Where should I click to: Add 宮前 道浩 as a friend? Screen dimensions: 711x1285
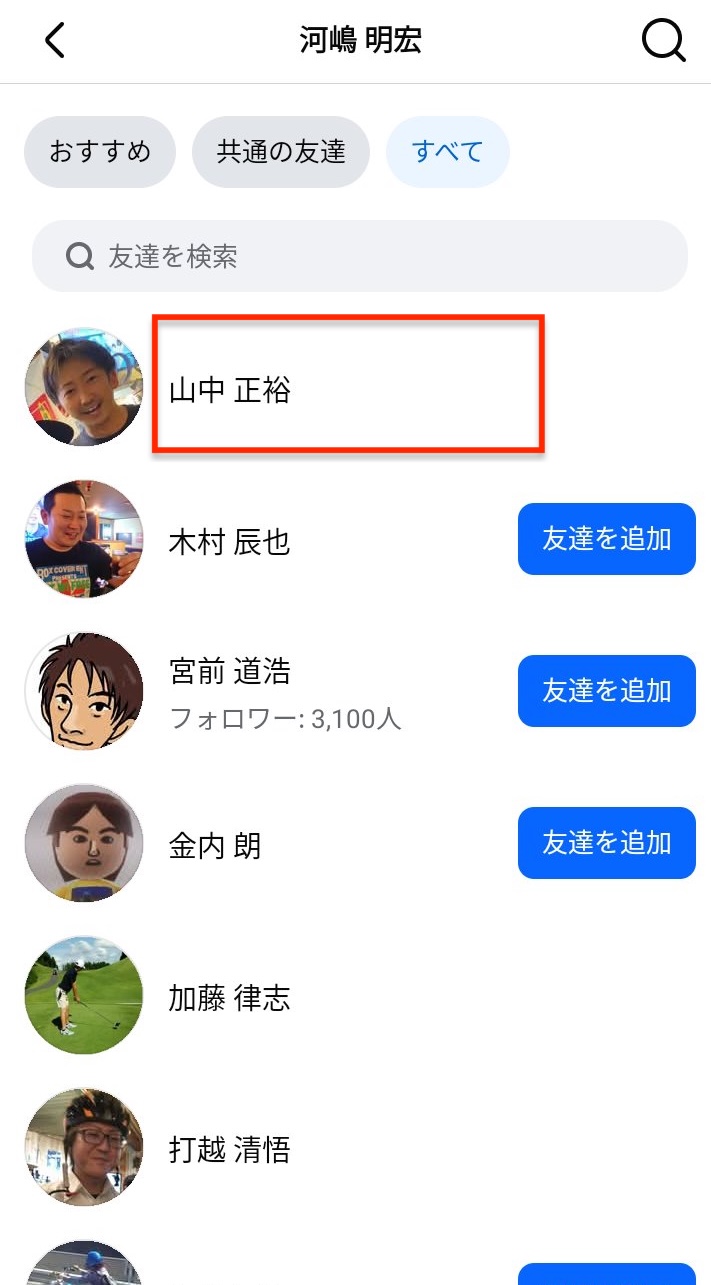(606, 691)
